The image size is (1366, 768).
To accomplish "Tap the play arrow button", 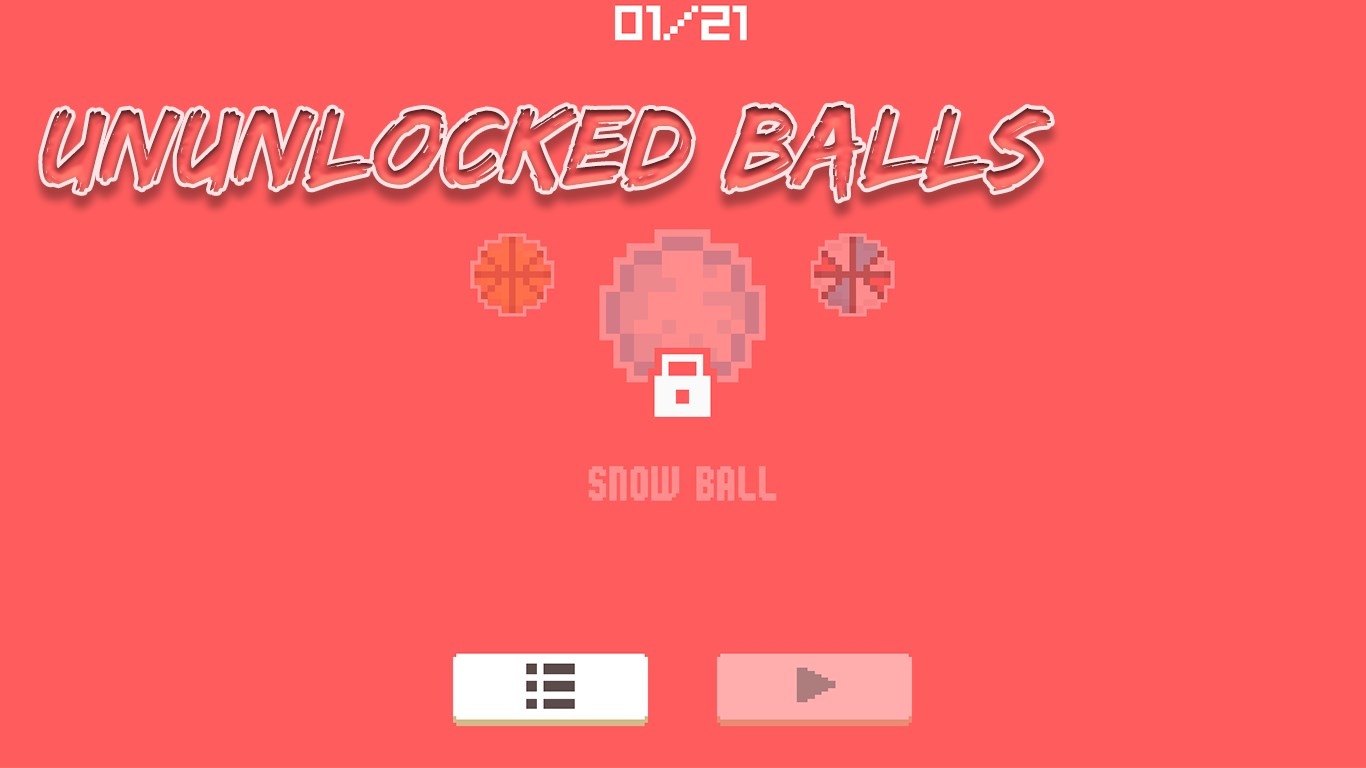I will click(x=814, y=687).
